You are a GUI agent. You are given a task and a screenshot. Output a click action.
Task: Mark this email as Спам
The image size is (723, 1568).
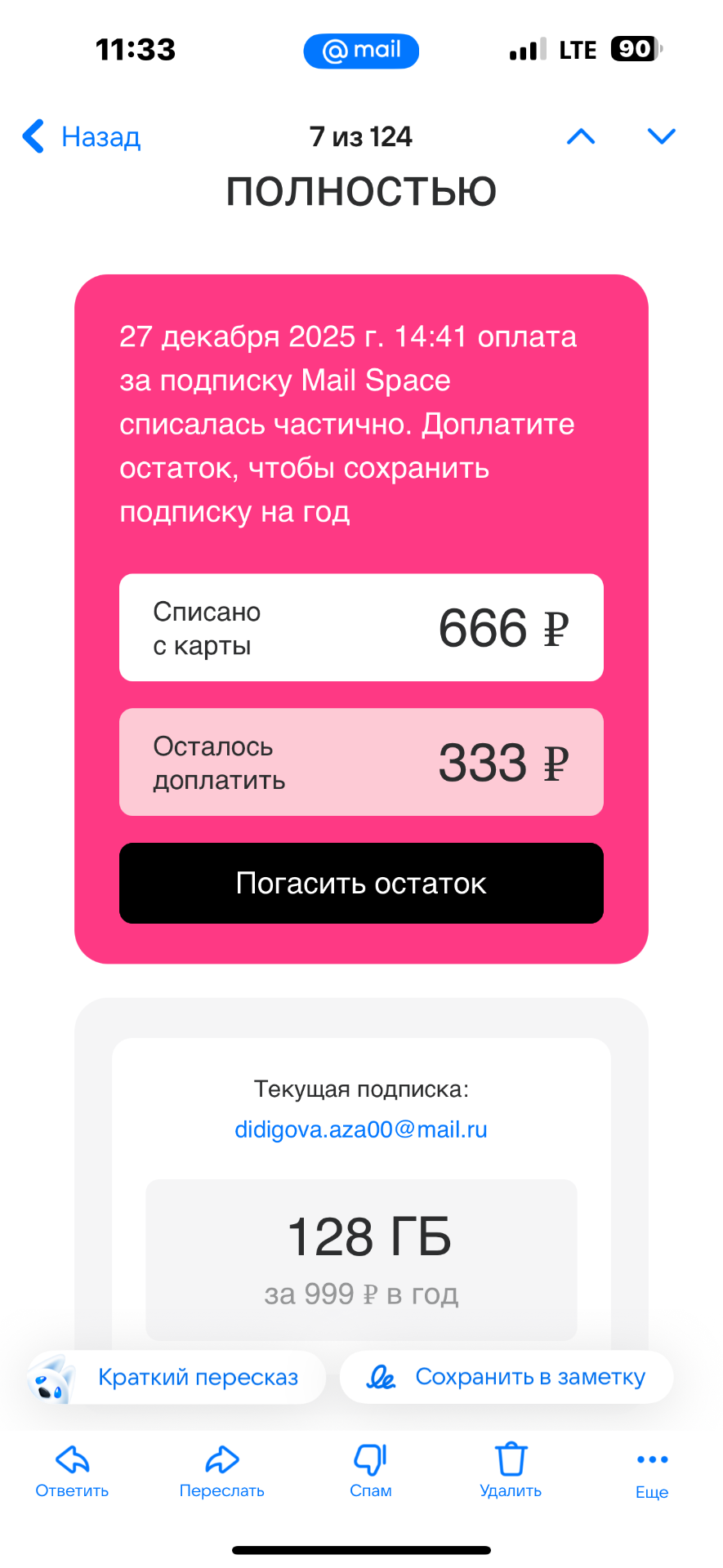[370, 1470]
